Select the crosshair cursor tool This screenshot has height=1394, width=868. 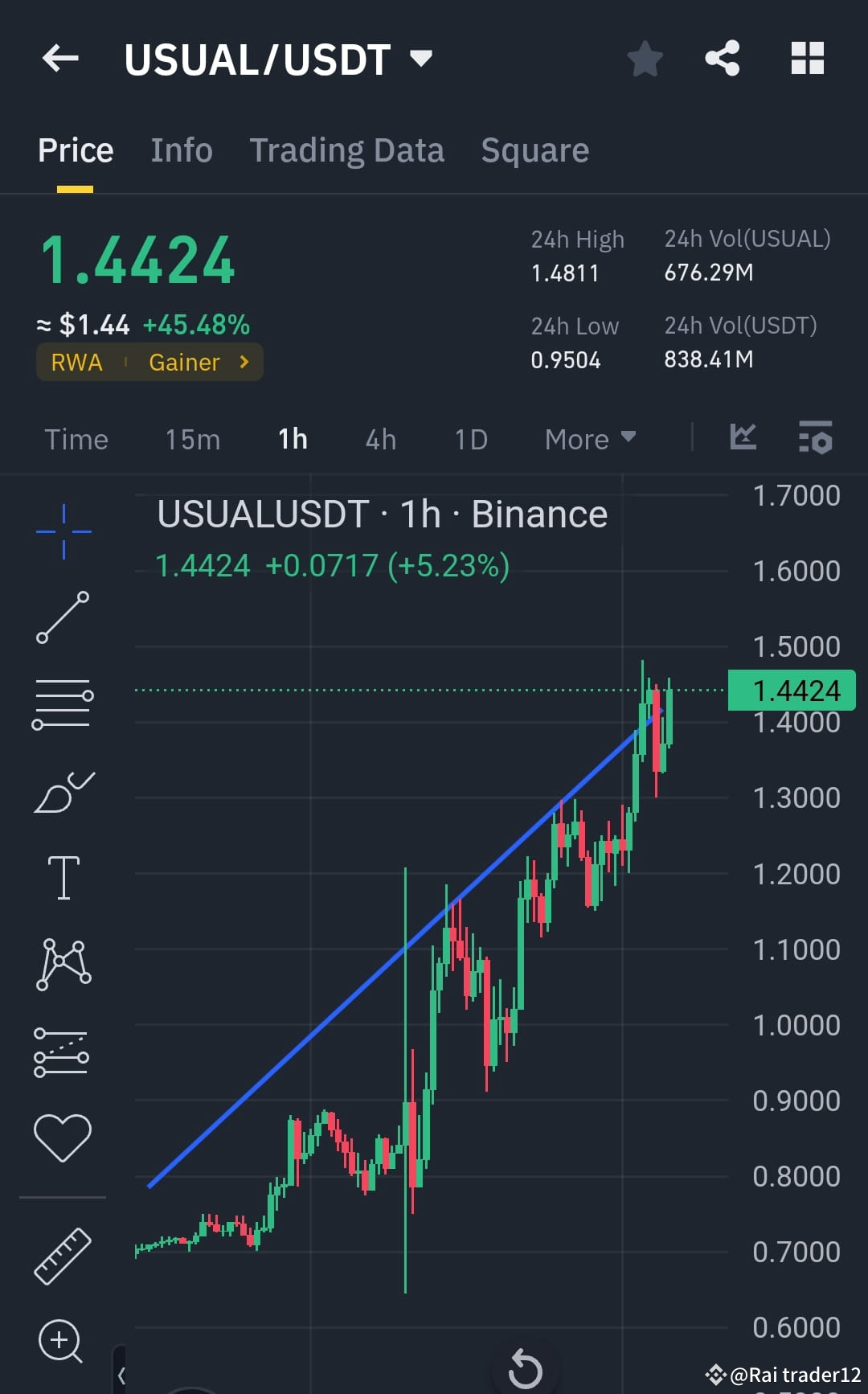pos(63,529)
